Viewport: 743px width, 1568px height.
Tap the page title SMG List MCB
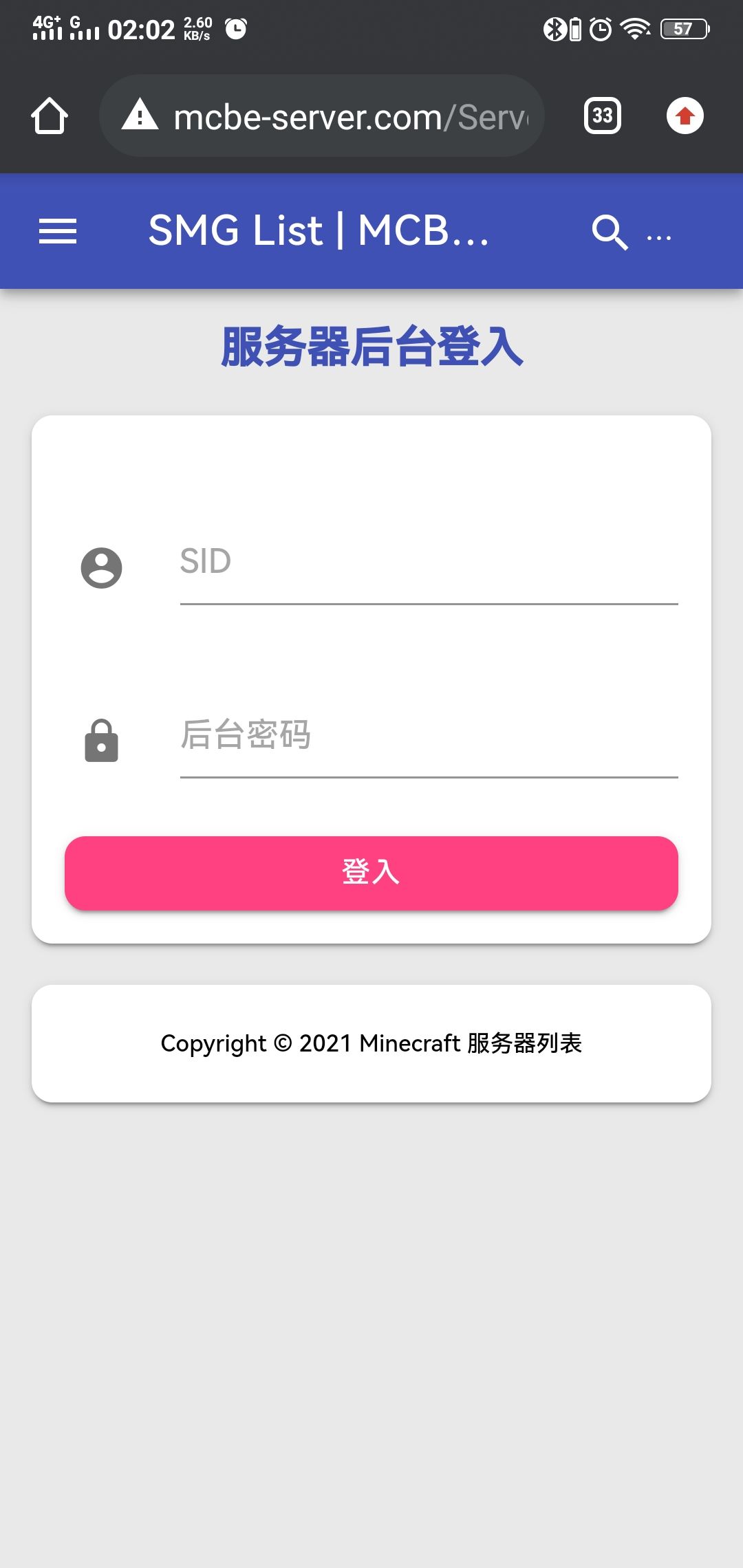(x=319, y=231)
